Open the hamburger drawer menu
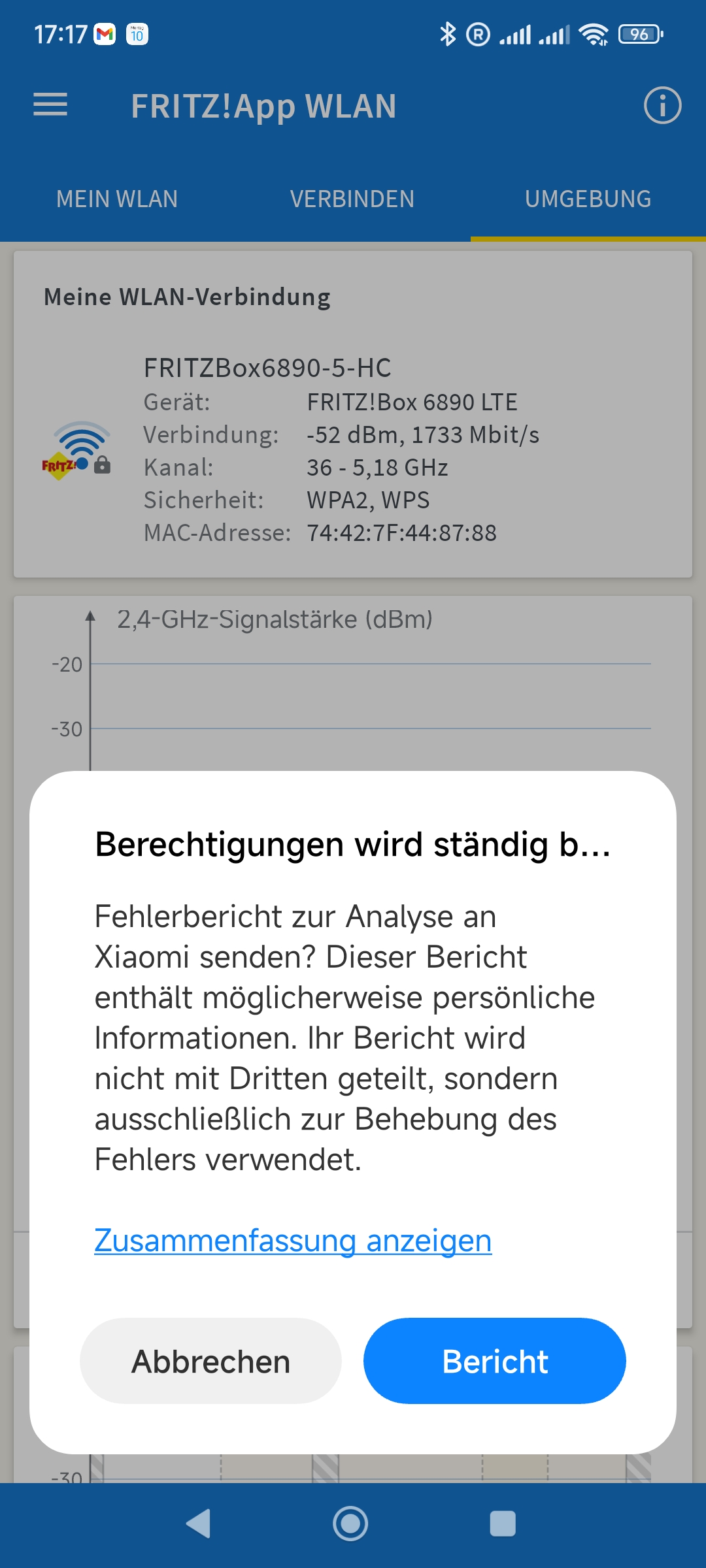 point(50,105)
